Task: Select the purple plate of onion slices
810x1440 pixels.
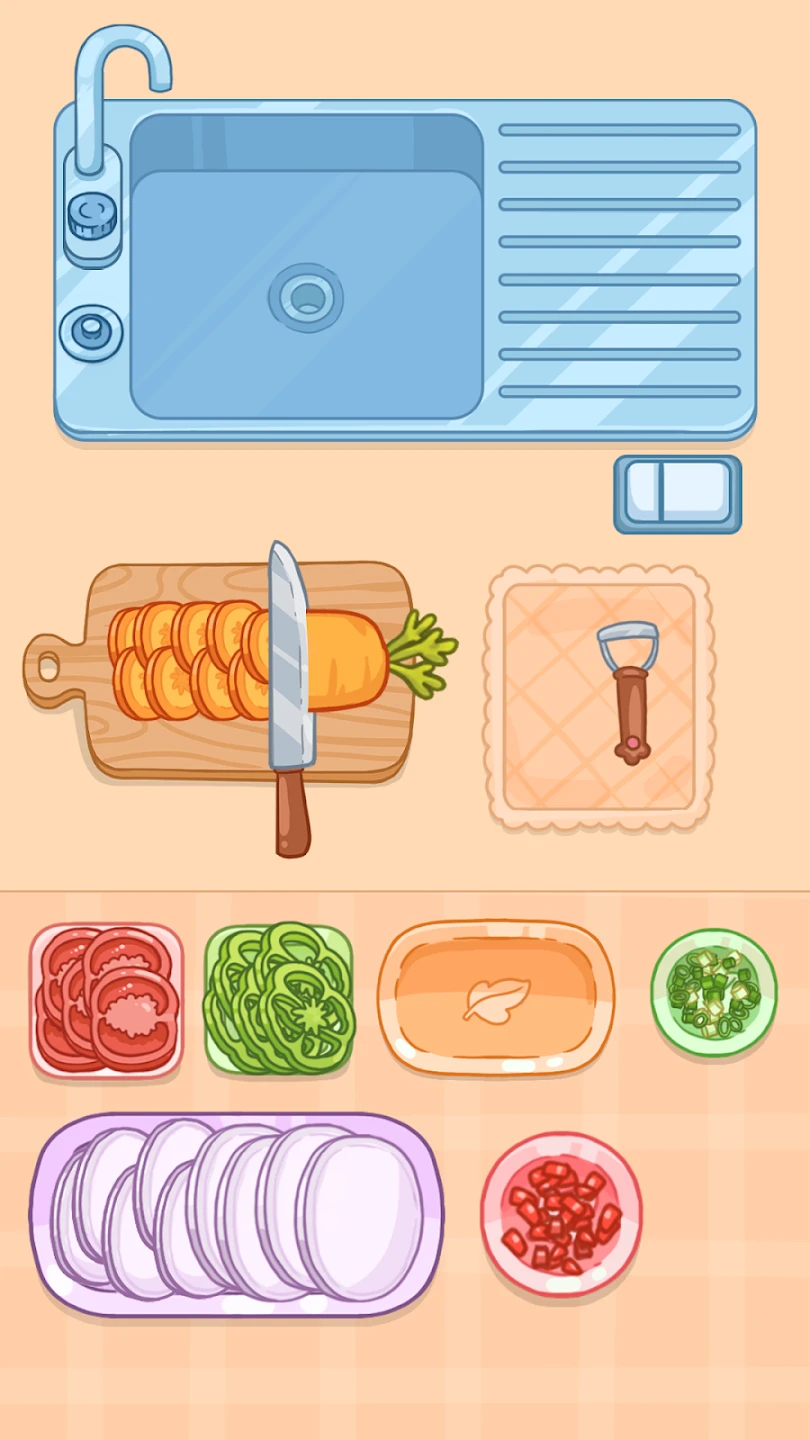Action: 237,1213
